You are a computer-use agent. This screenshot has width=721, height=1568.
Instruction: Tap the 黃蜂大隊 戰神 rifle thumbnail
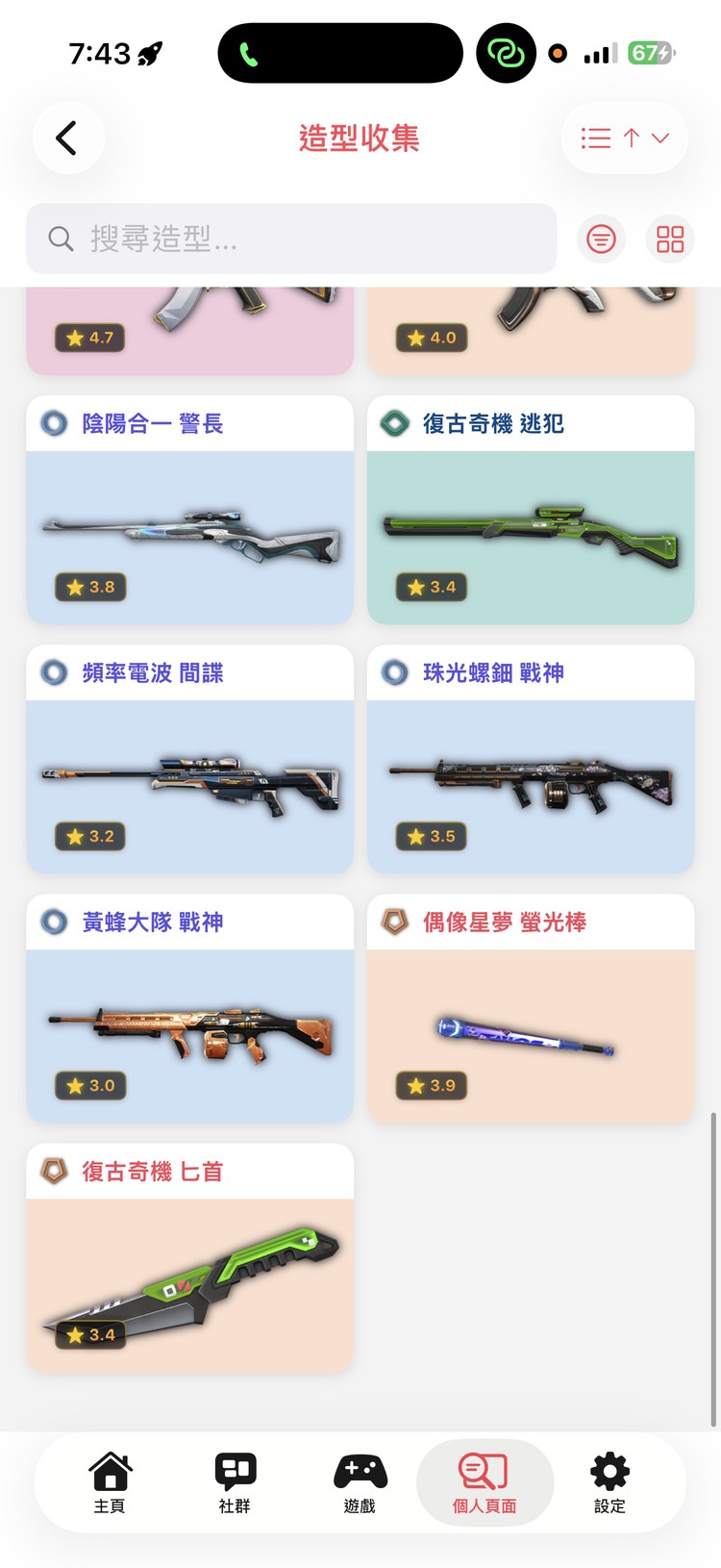189,1029
